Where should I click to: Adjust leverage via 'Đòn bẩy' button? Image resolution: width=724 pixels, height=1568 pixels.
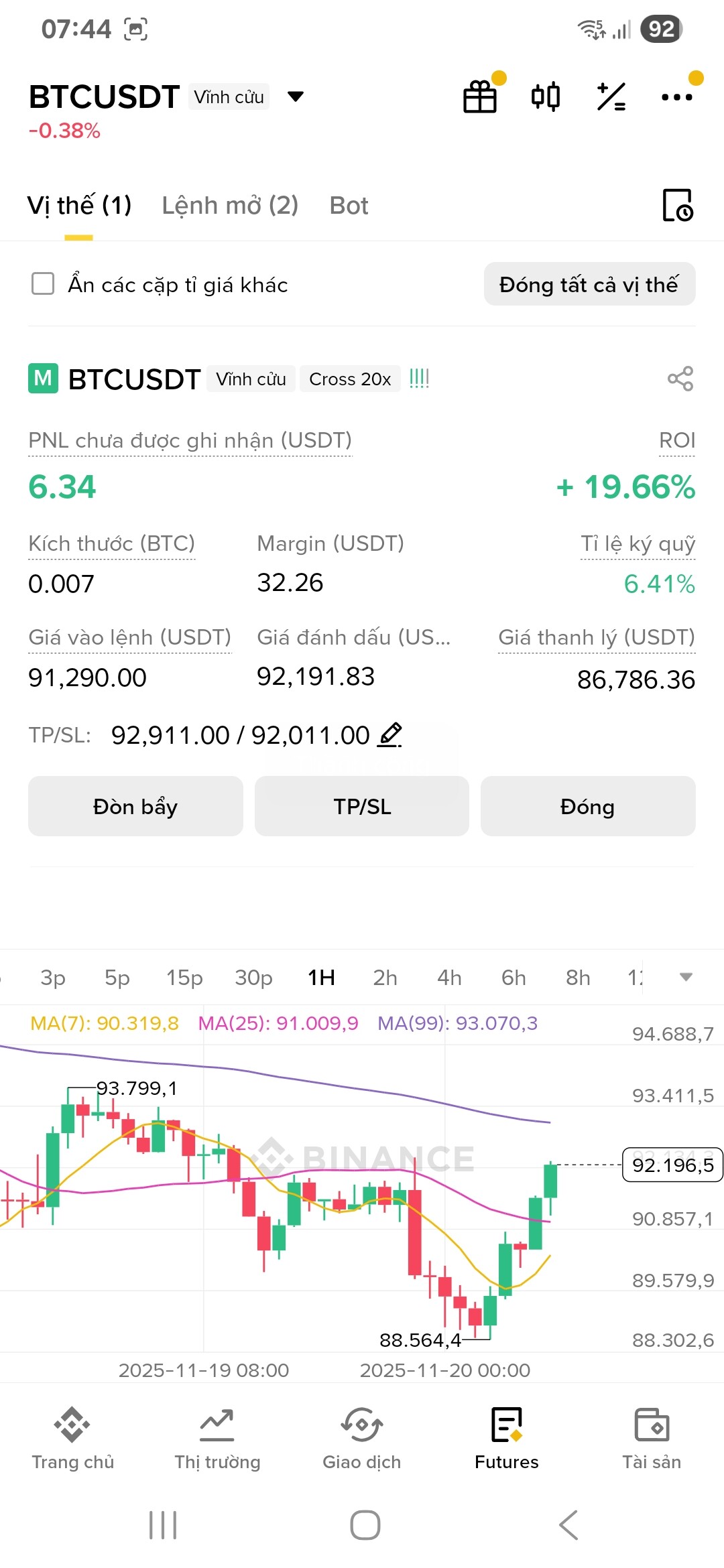[x=135, y=806]
